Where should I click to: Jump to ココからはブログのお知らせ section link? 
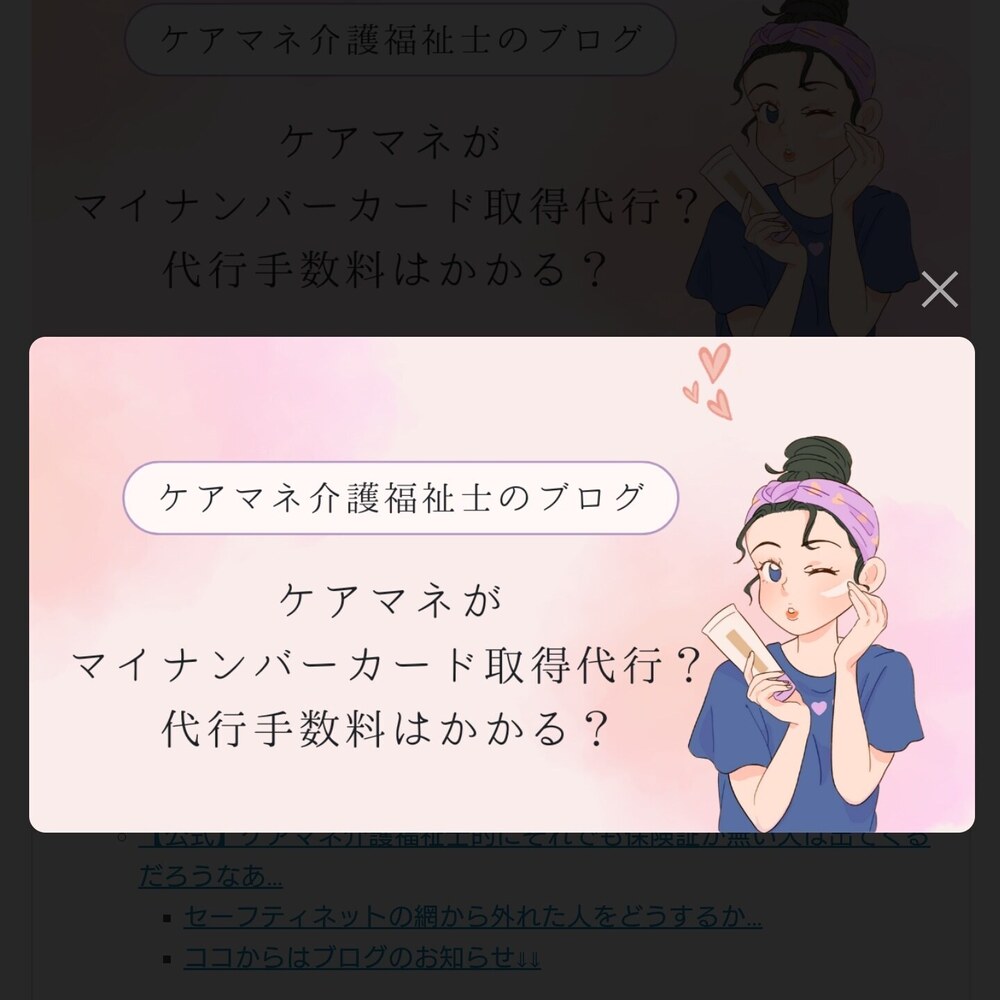[362, 957]
